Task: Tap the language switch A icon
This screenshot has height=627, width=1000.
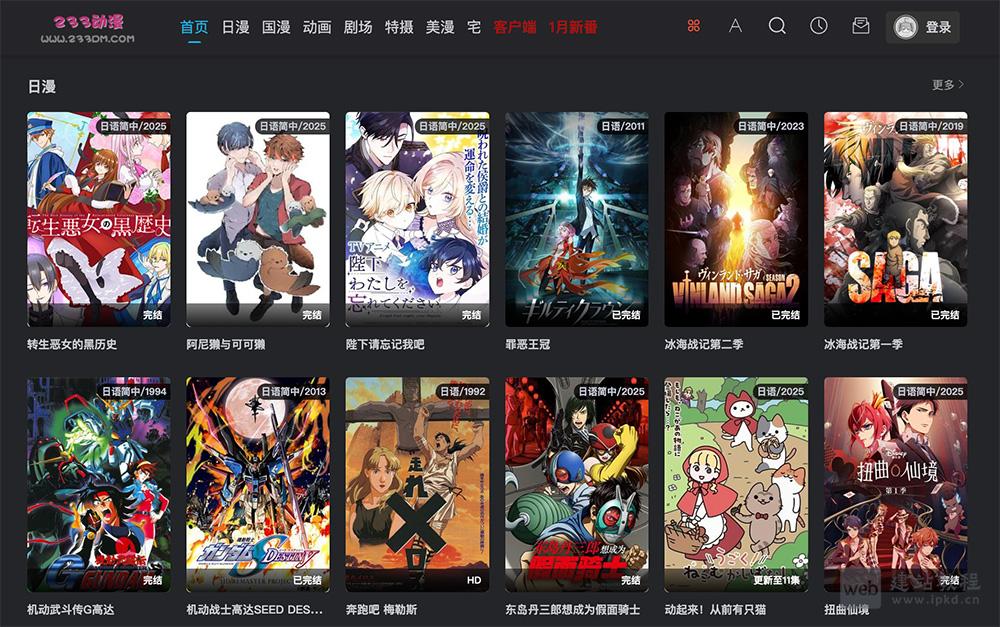Action: pyautogui.click(x=735, y=27)
